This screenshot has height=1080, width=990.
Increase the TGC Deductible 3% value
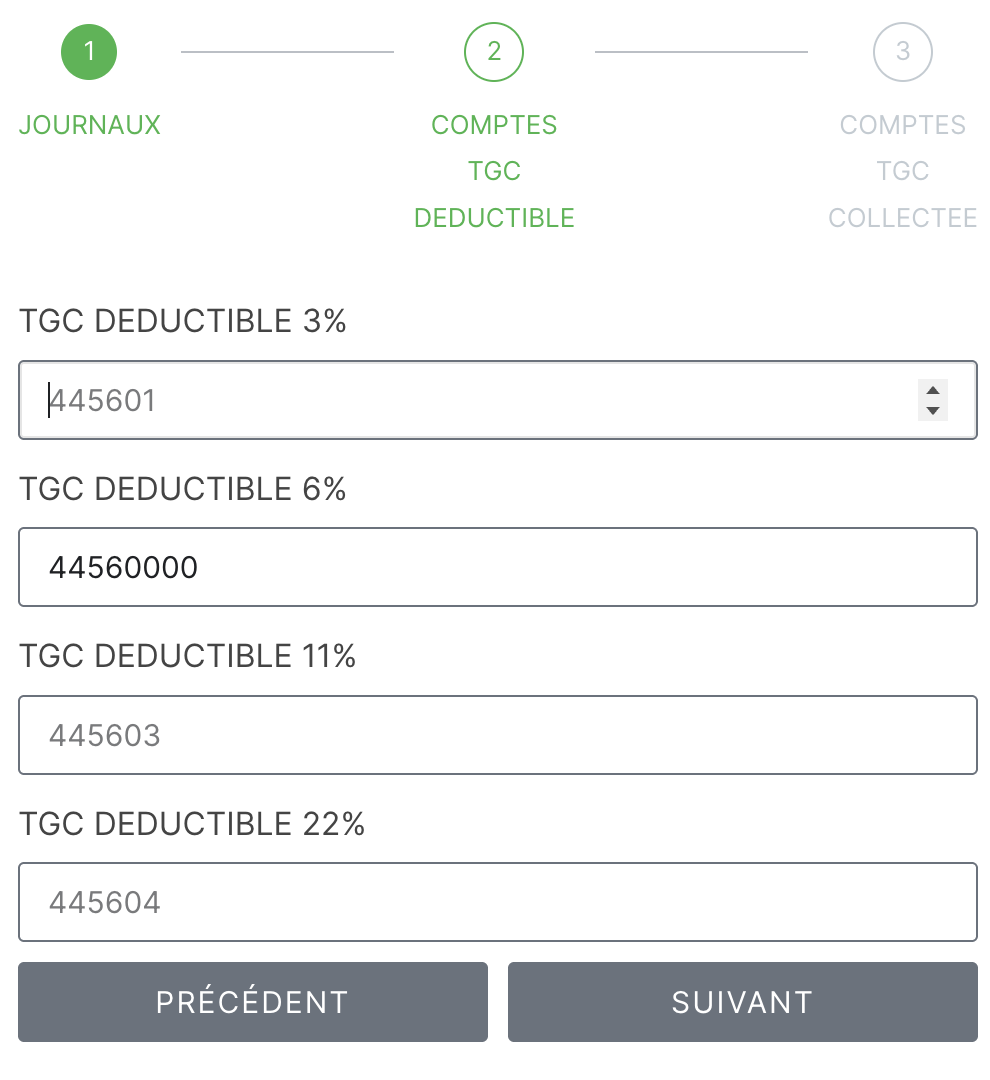pos(932,391)
